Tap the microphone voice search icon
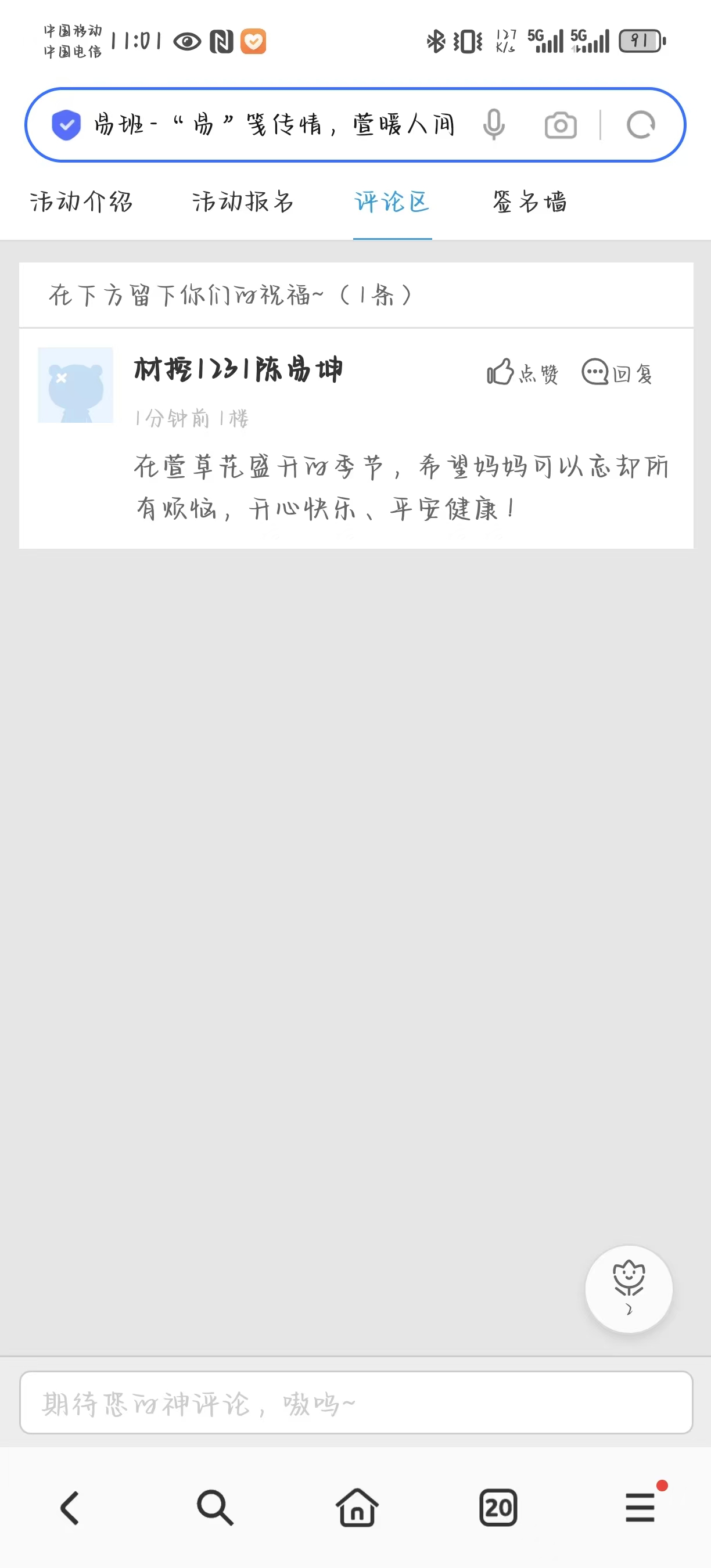 pyautogui.click(x=494, y=125)
